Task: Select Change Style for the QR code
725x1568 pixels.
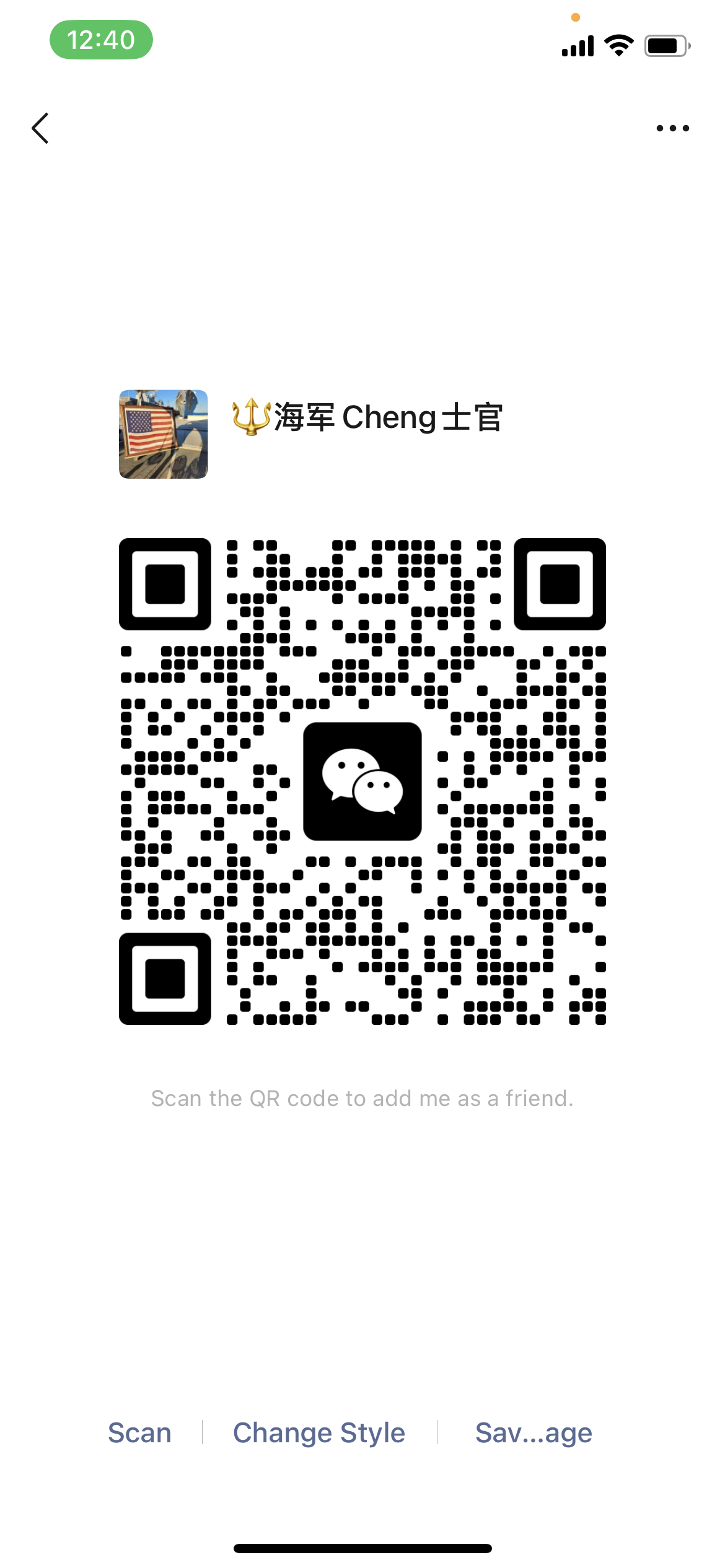Action: click(x=319, y=1432)
